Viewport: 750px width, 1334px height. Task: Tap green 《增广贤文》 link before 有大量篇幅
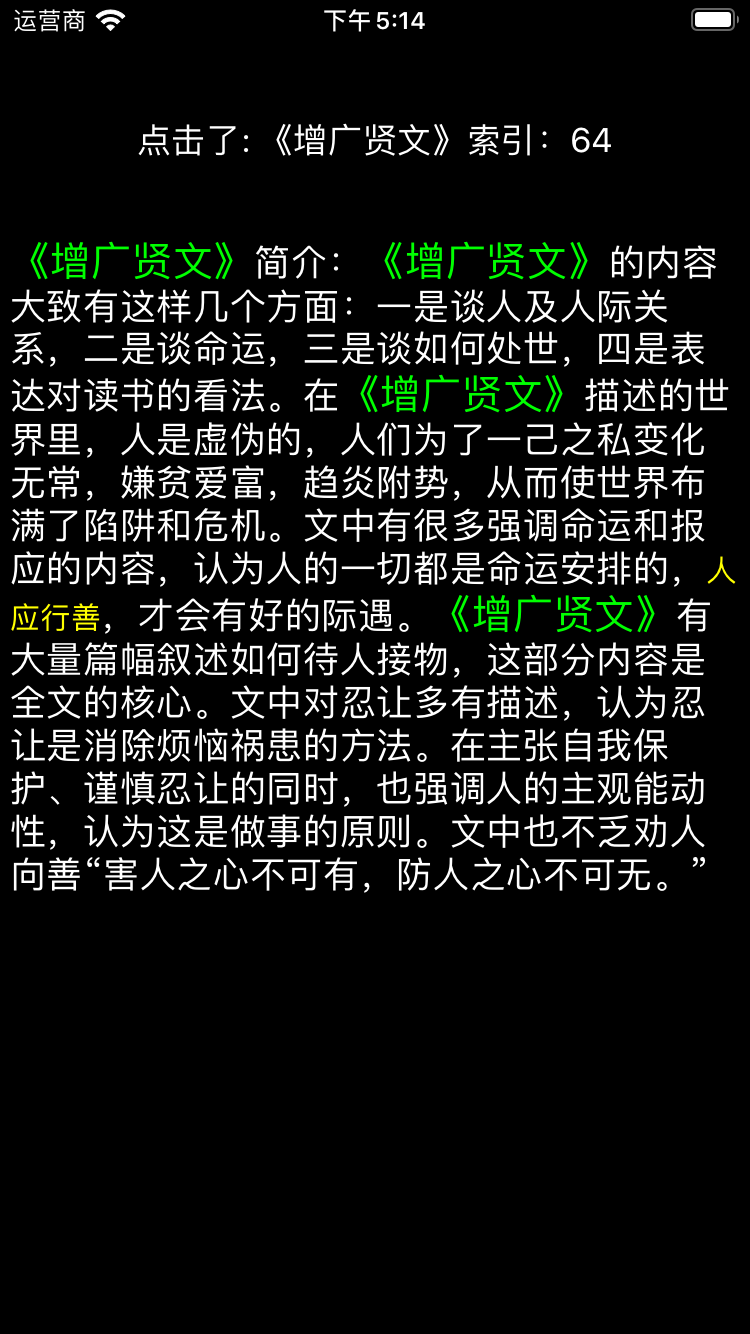[553, 614]
